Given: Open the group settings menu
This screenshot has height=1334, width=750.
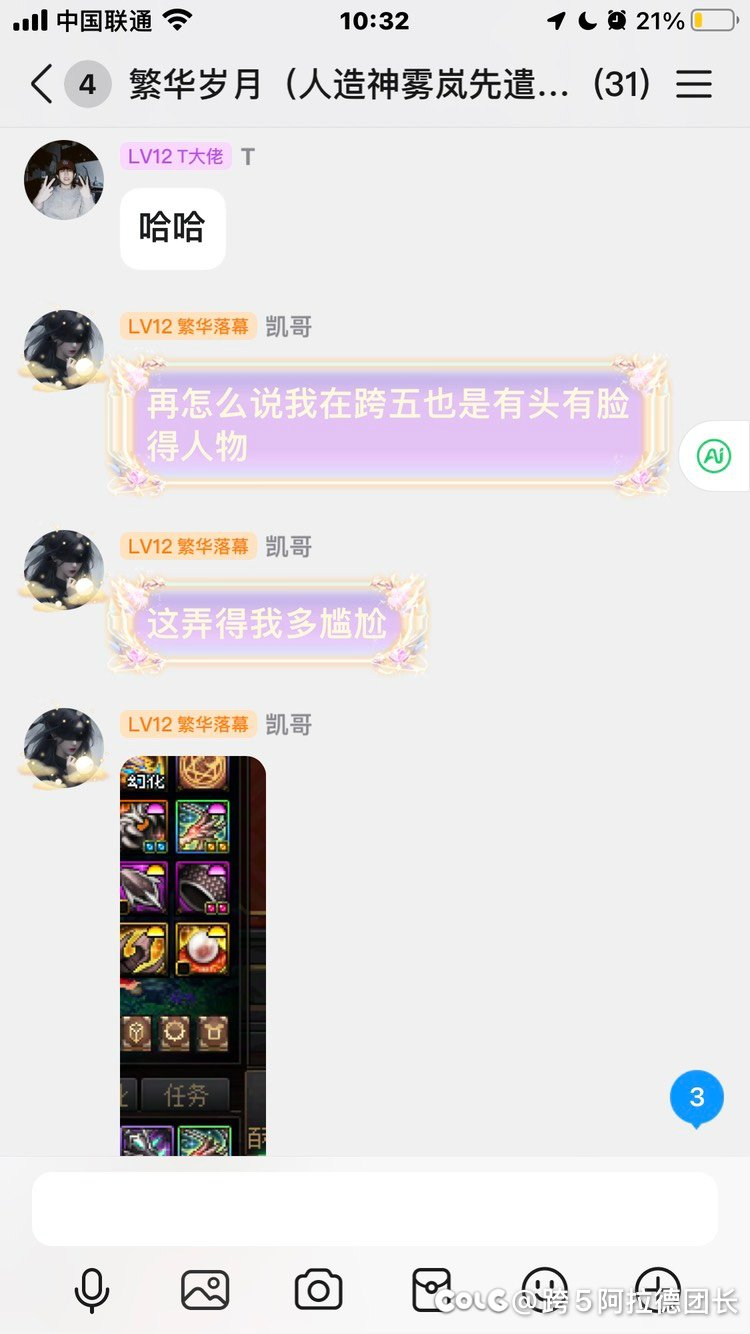Looking at the screenshot, I should (x=694, y=85).
